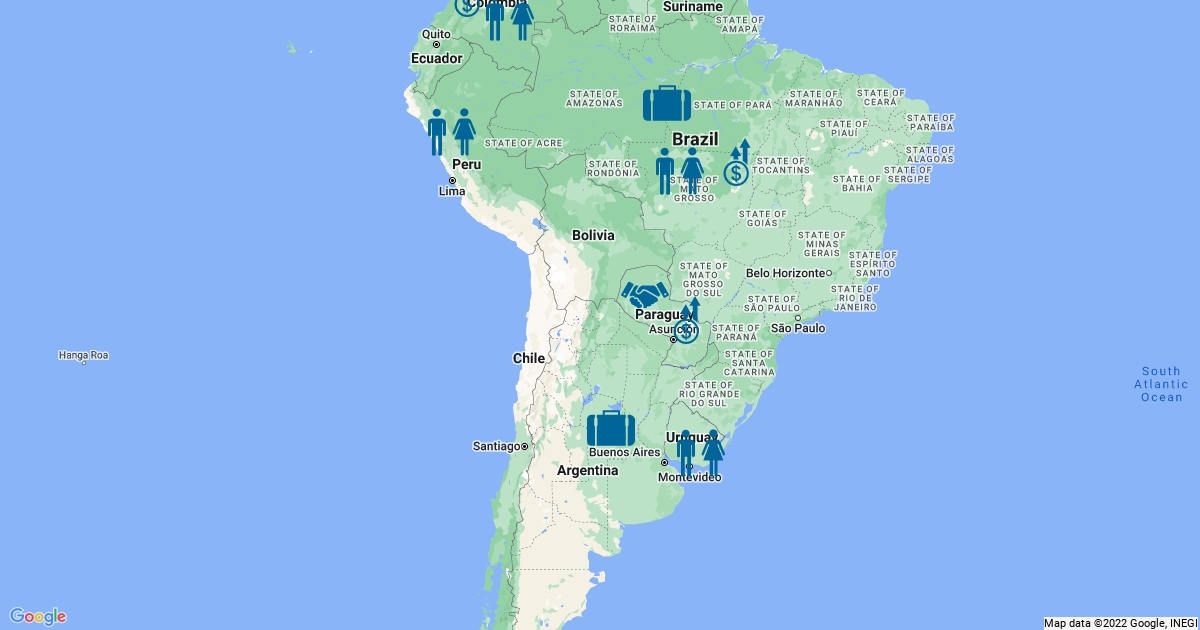Tap the dollar marker near Tocantins
The image size is (1200, 630).
point(739,166)
